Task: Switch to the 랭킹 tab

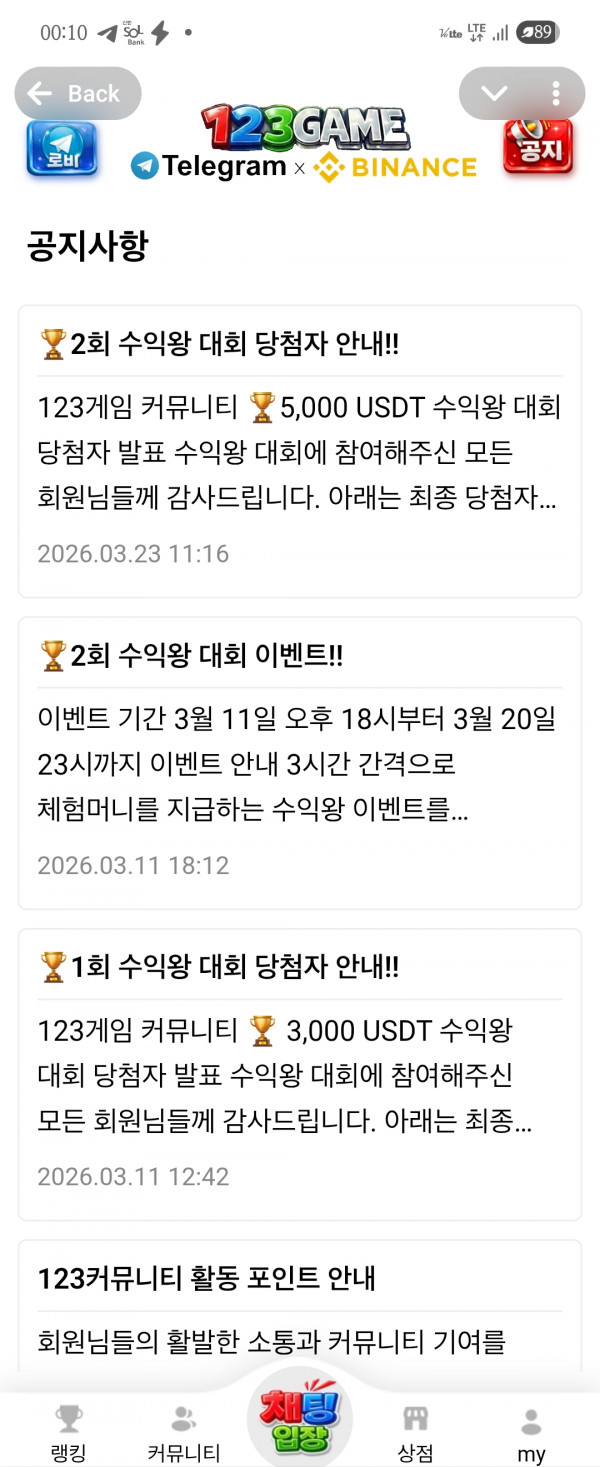Action: [x=68, y=1432]
